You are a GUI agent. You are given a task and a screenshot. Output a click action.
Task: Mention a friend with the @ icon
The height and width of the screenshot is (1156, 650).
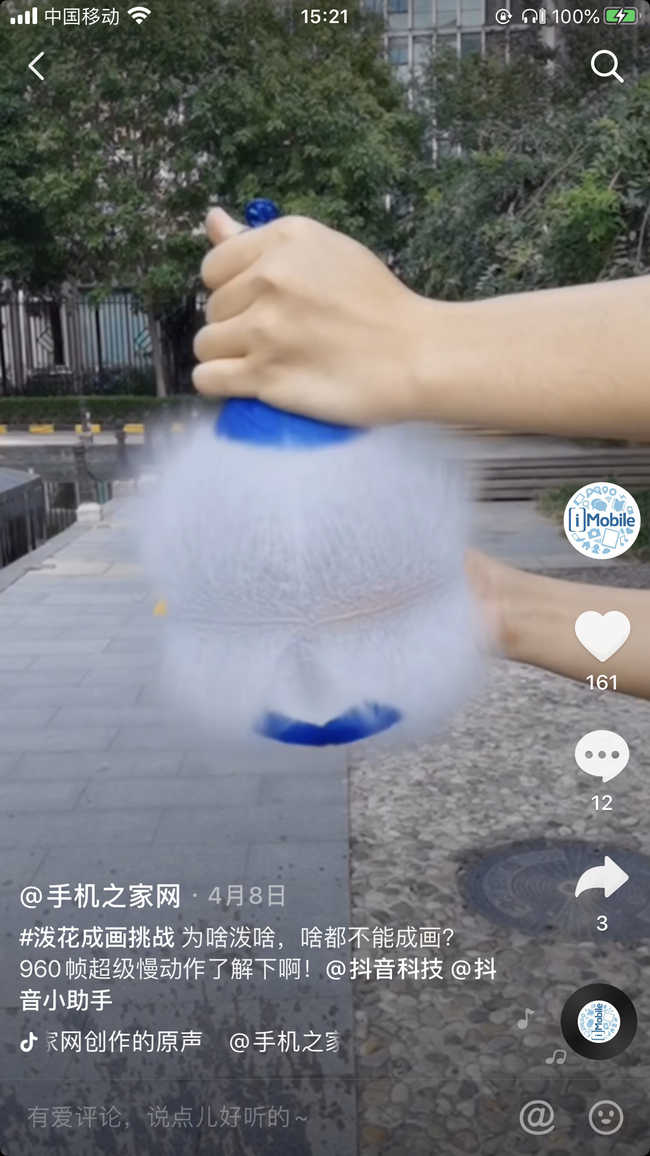pyautogui.click(x=537, y=1117)
